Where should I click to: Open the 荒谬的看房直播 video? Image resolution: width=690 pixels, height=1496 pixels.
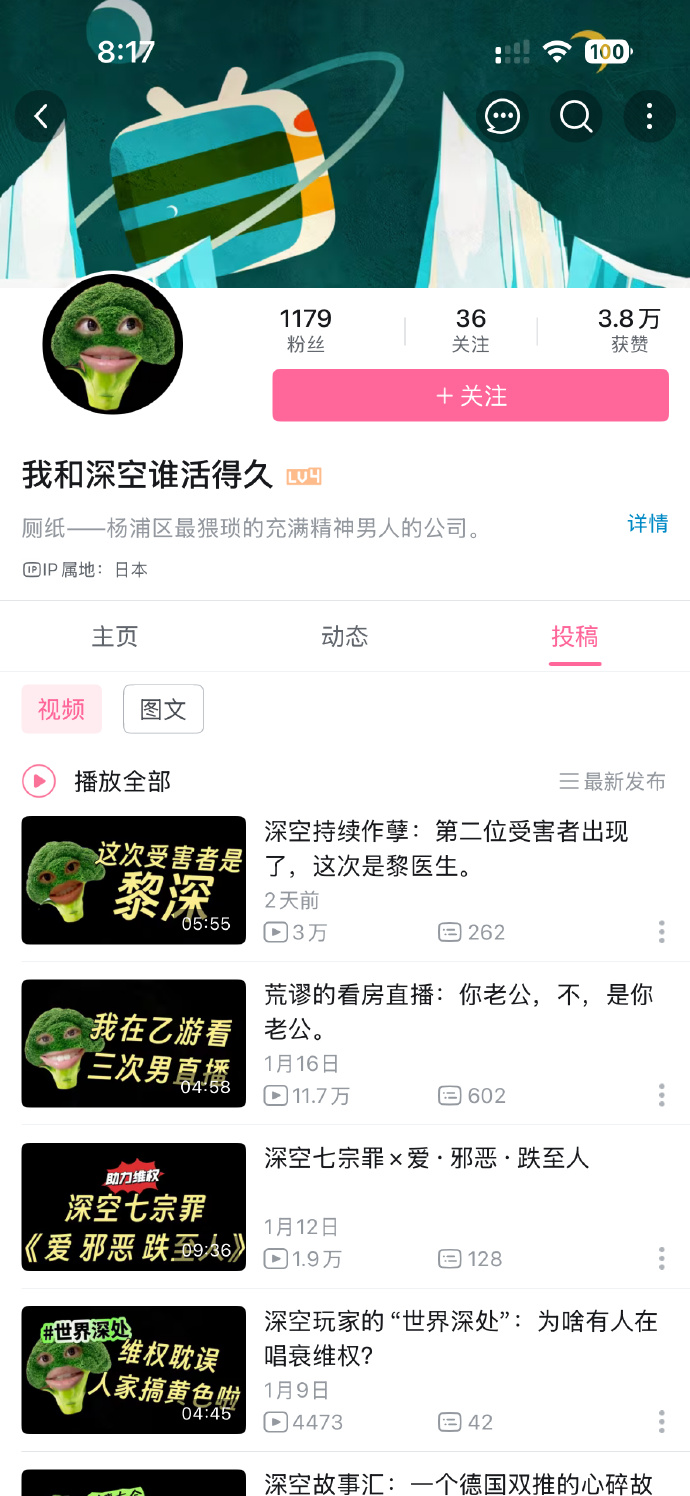click(x=458, y=1011)
